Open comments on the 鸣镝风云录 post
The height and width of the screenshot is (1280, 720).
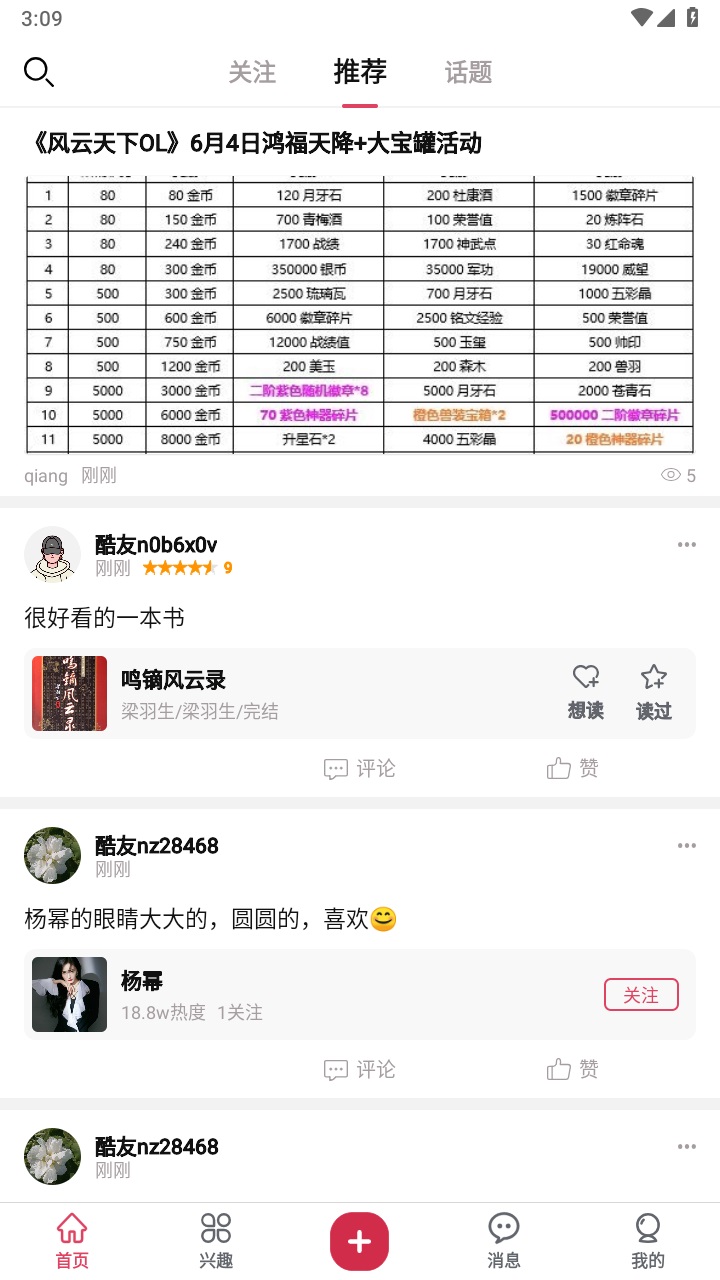pyautogui.click(x=359, y=768)
